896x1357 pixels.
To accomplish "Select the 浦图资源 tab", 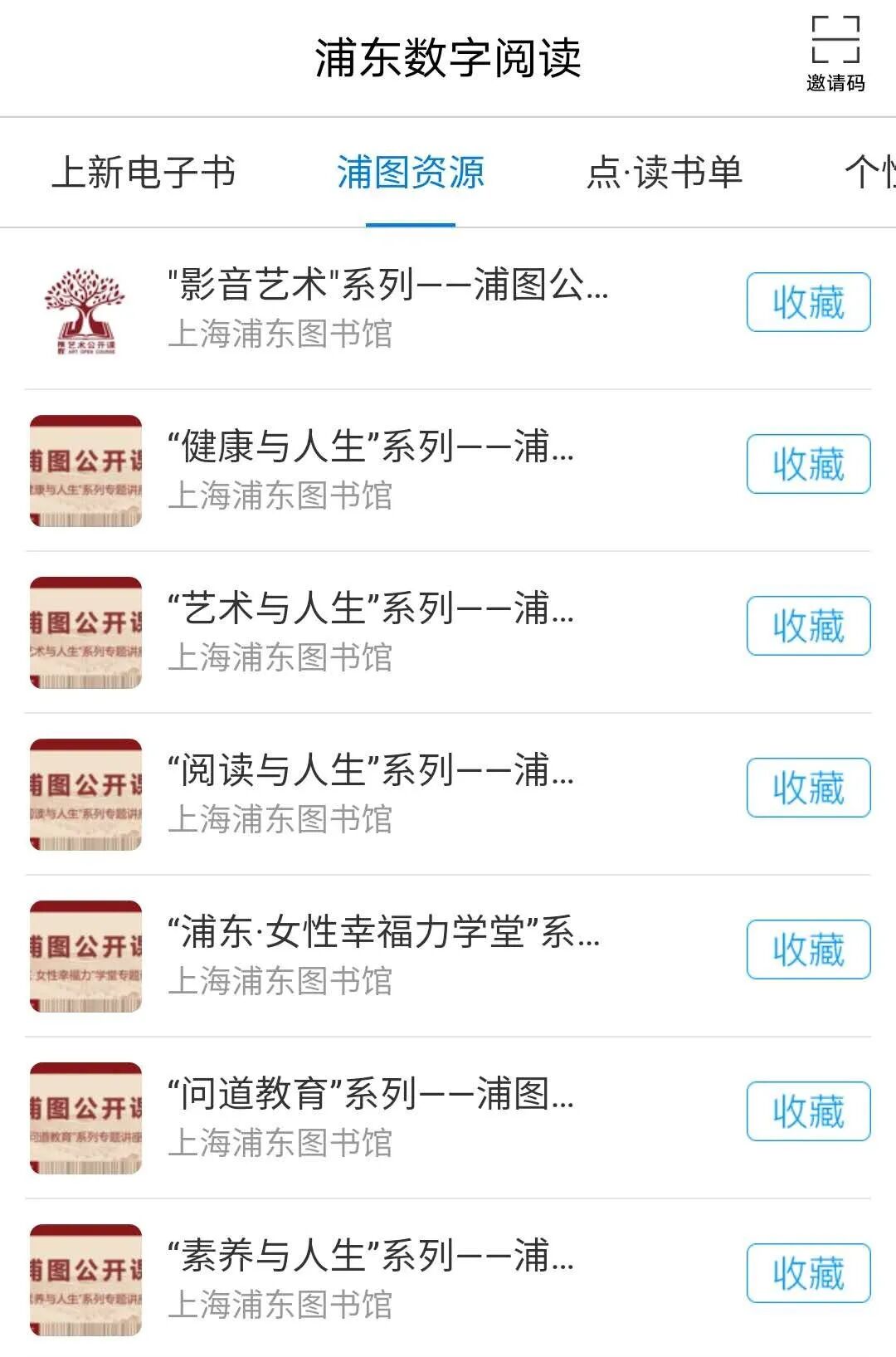I will point(411,173).
